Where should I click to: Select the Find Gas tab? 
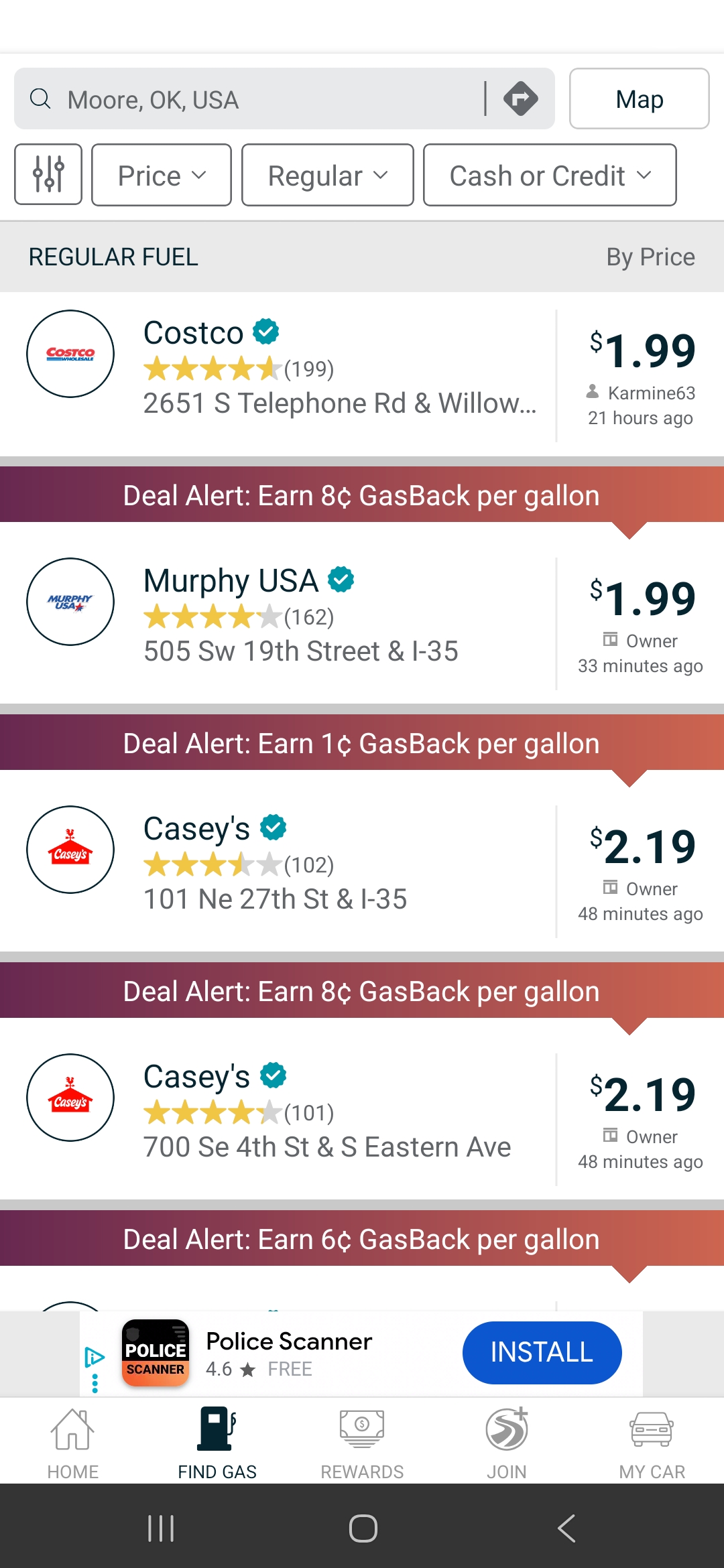(217, 1442)
